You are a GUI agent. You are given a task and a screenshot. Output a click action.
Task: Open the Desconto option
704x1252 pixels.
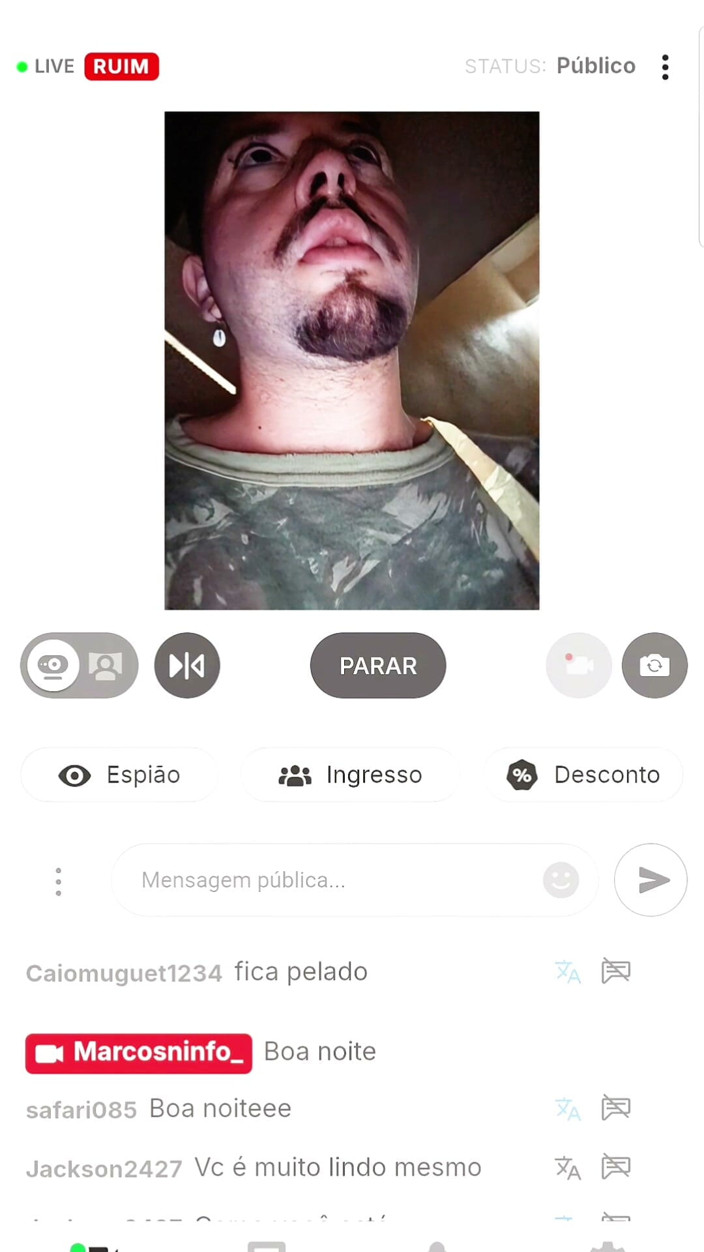(x=584, y=775)
